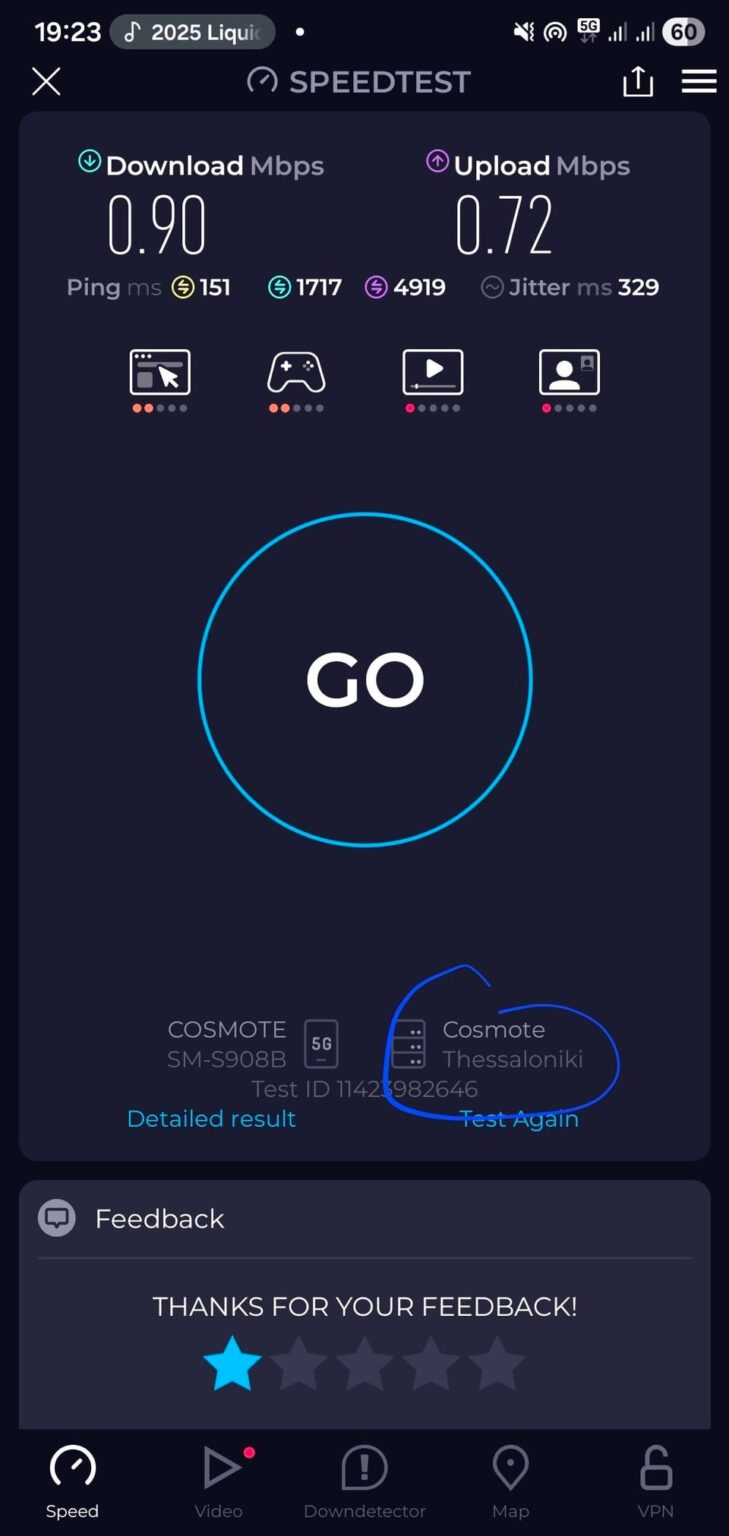The height and width of the screenshot is (1536, 729).
Task: Tap the Test ID number
Action: click(x=364, y=1089)
